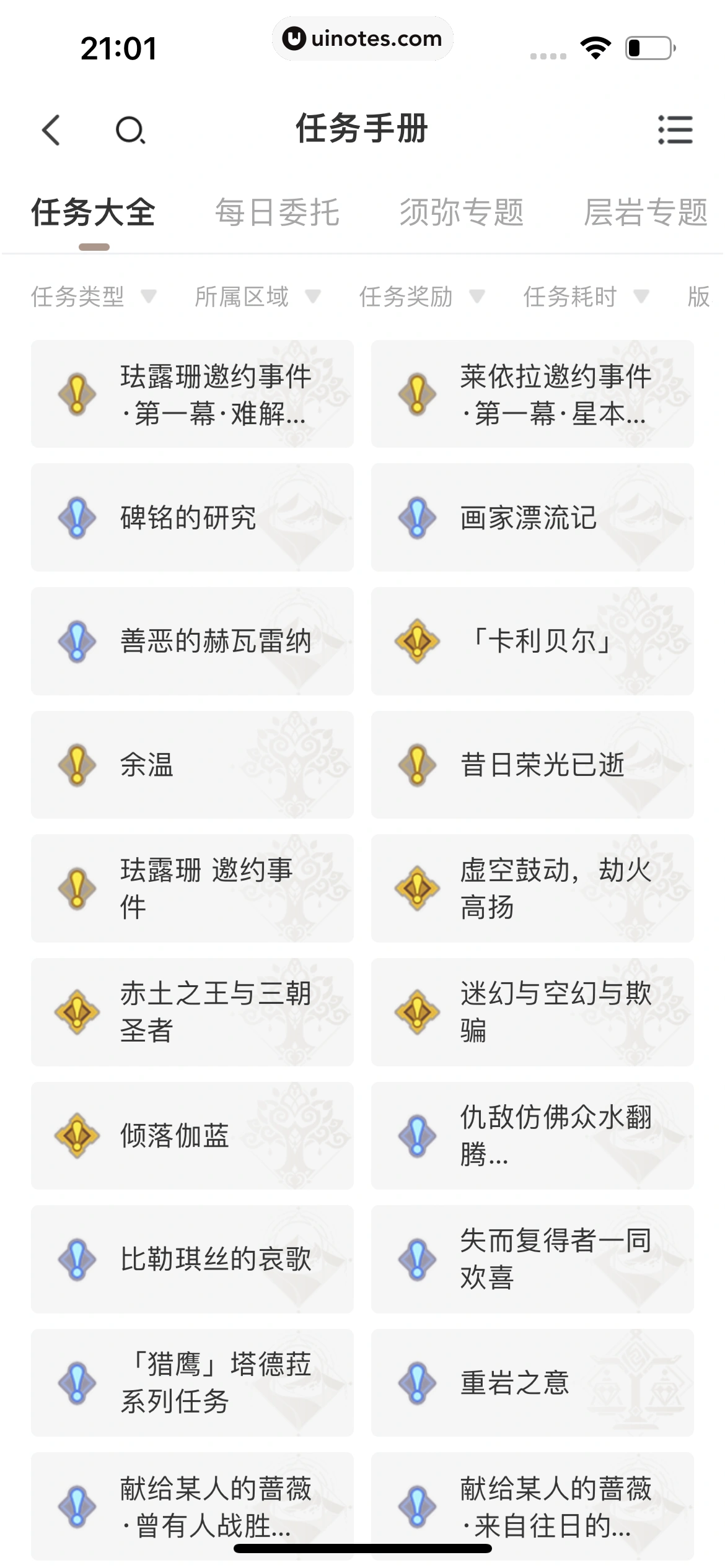View the 赤土之王与三朝圣者 quest
This screenshot has height=1568, width=725.
(192, 1012)
